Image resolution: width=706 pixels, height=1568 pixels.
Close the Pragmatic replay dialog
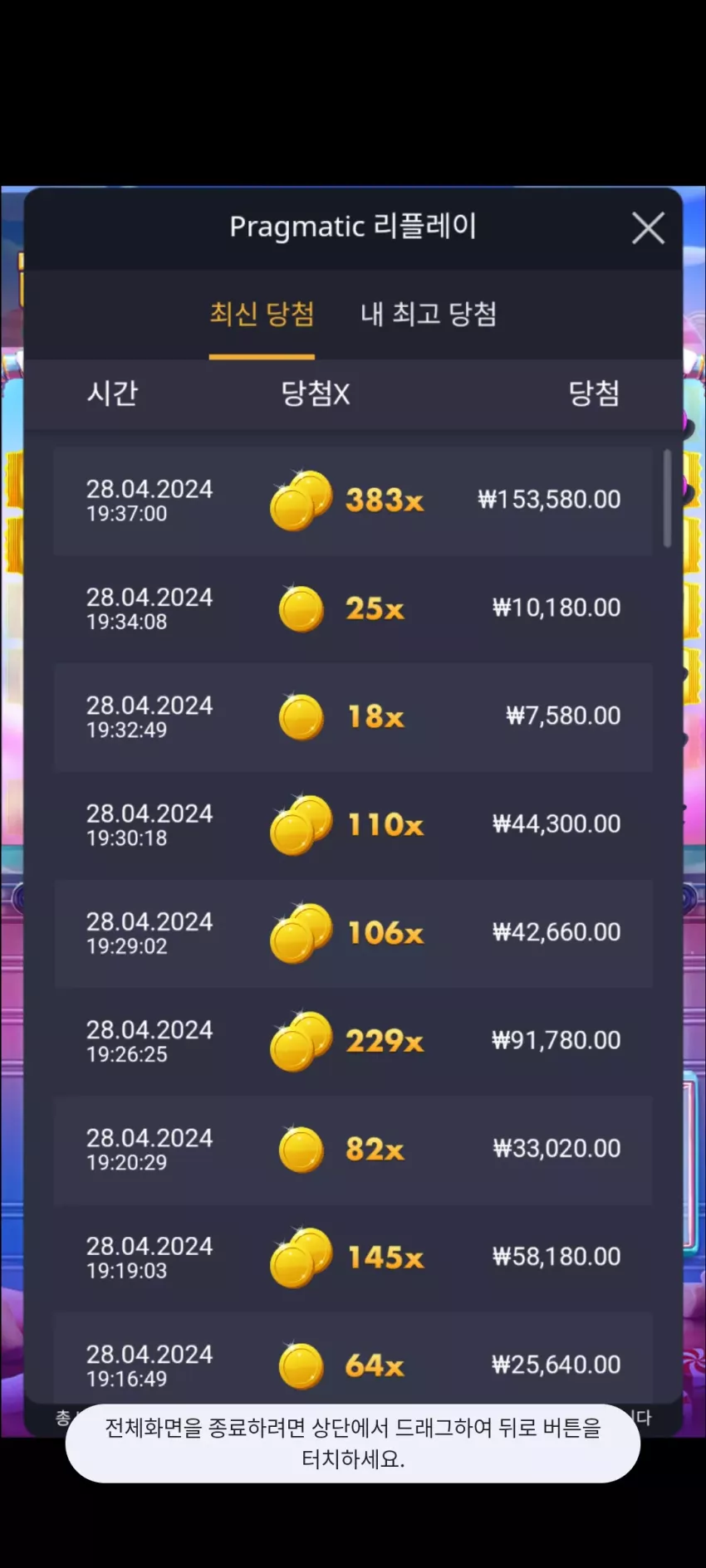[648, 228]
